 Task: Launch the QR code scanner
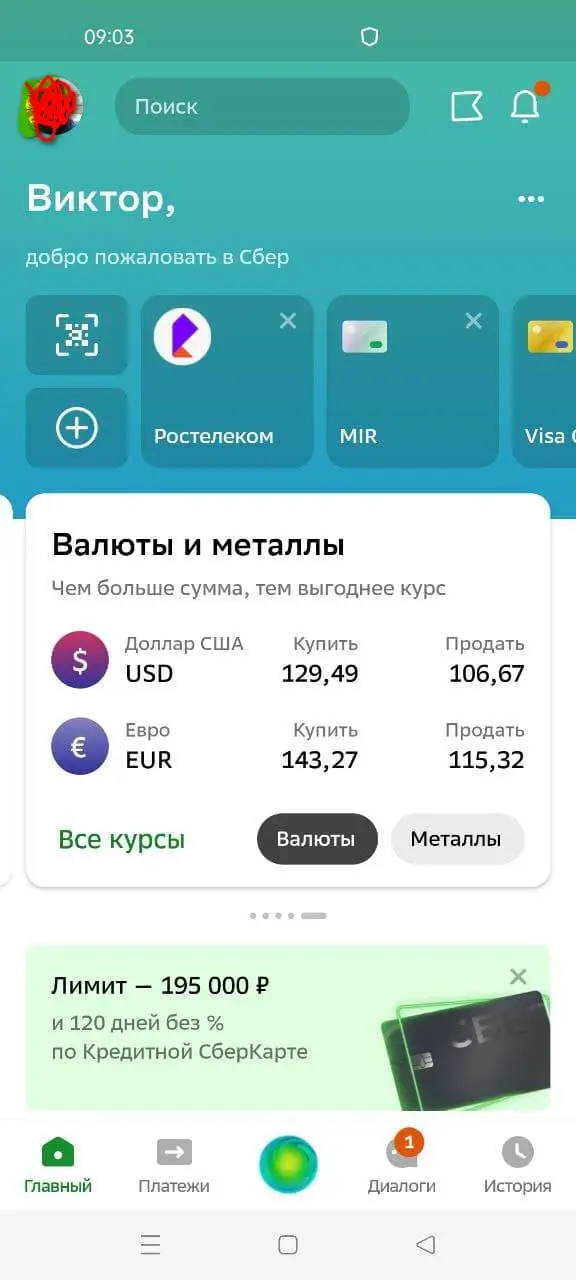(77, 335)
